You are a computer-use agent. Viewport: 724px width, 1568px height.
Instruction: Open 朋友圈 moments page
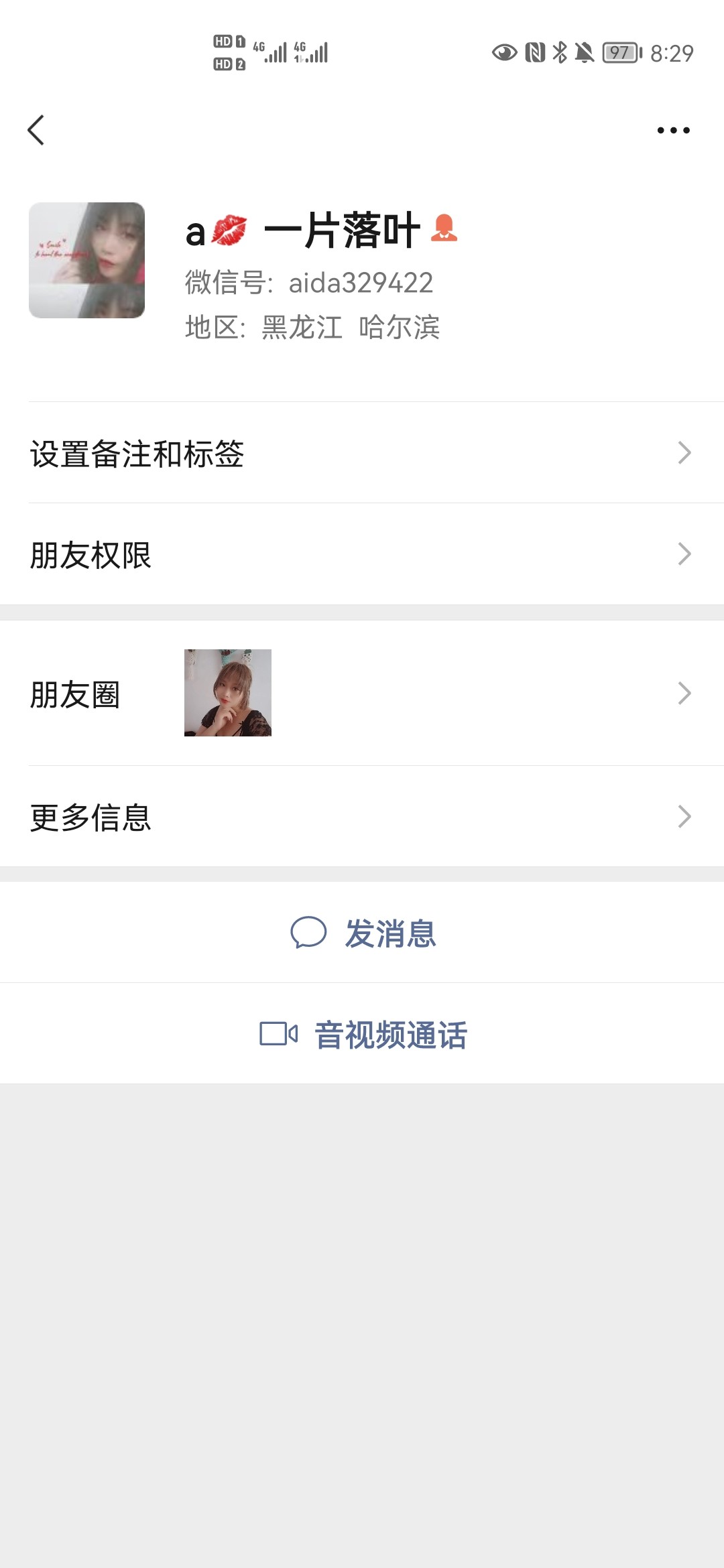click(362, 694)
